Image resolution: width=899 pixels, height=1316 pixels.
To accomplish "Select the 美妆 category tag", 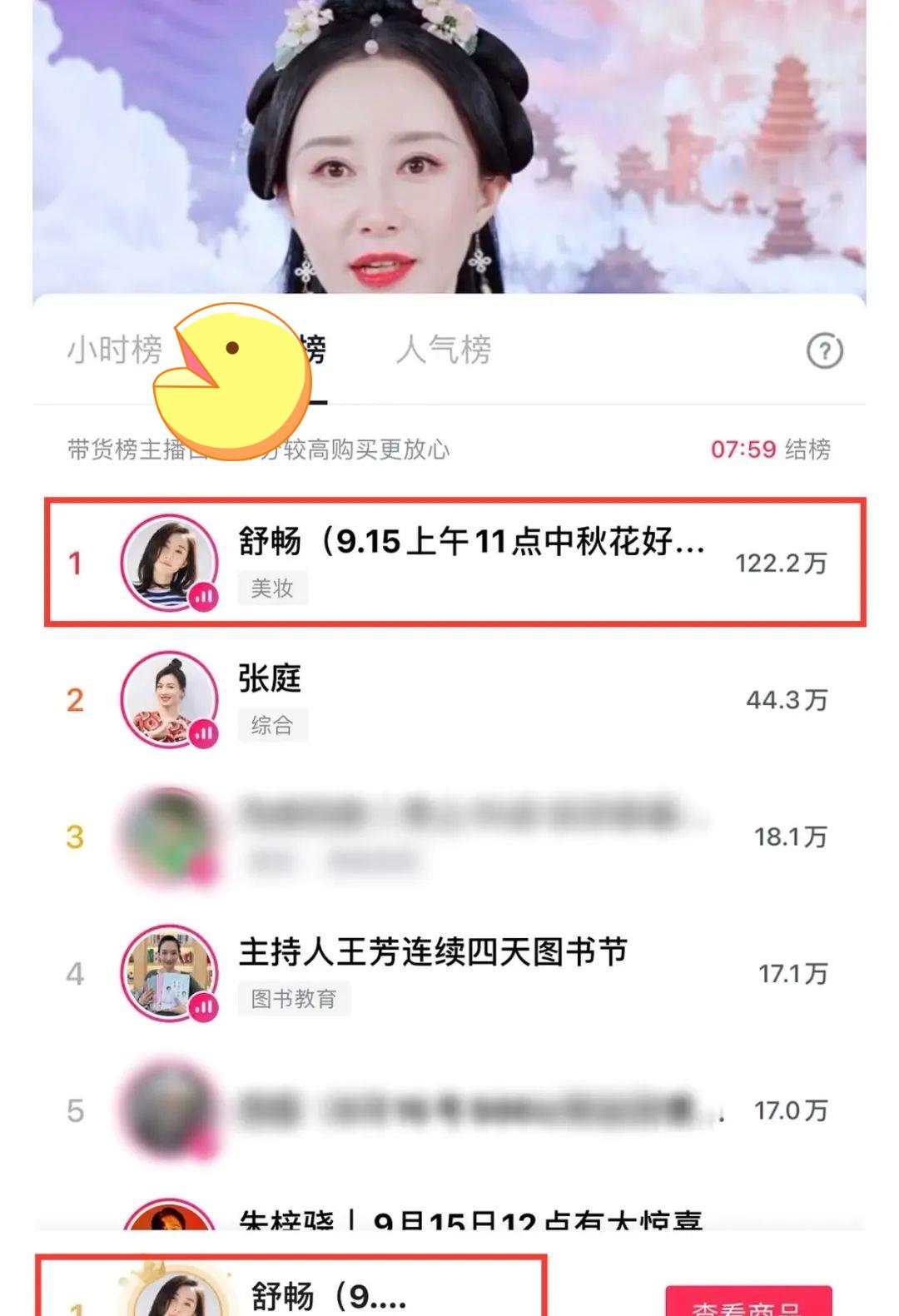I will coord(272,589).
